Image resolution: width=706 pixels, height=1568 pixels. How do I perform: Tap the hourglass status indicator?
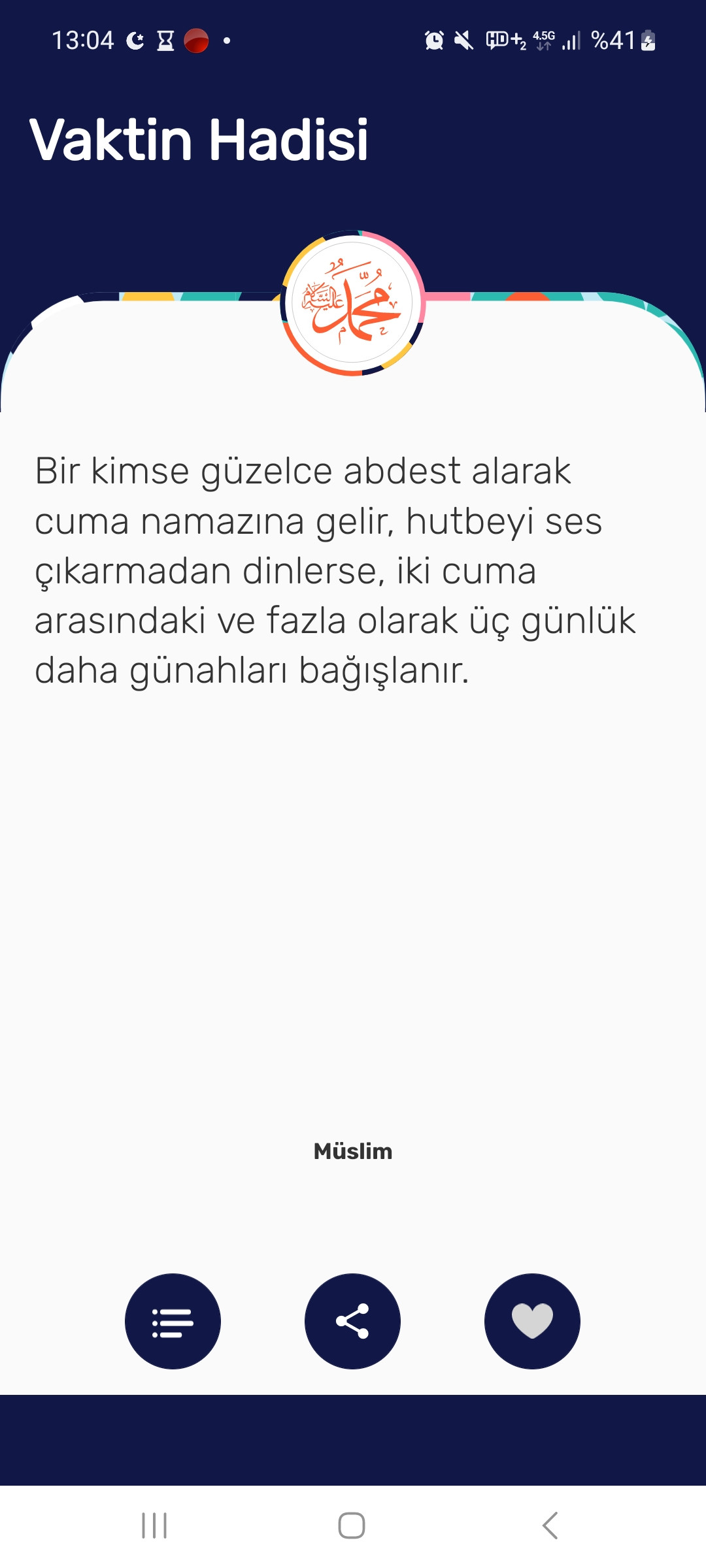[x=167, y=41]
